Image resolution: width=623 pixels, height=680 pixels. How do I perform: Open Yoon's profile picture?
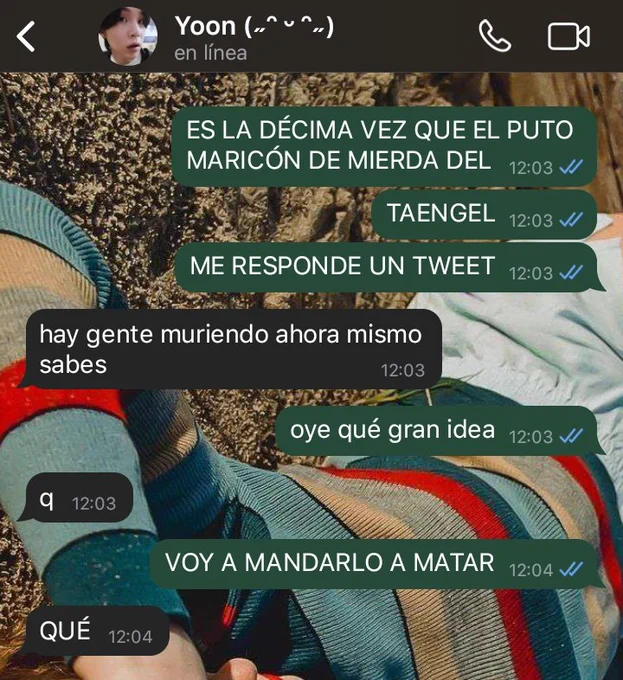click(x=128, y=36)
